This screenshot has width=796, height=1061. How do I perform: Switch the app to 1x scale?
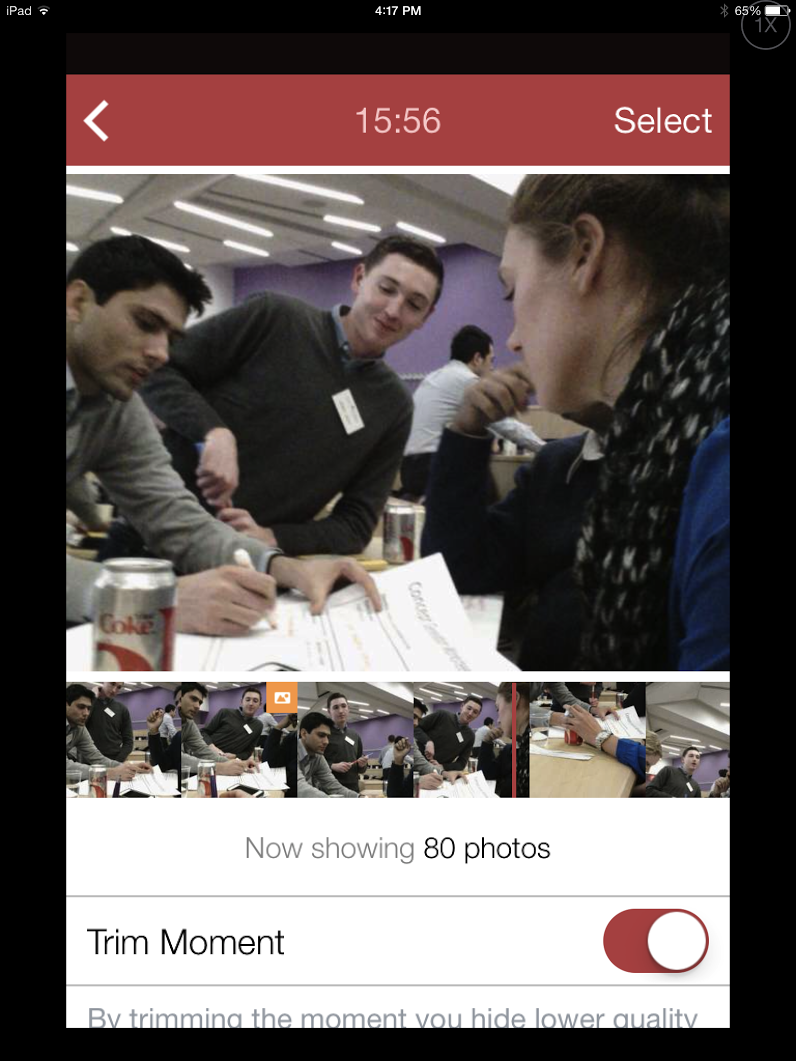(x=765, y=25)
